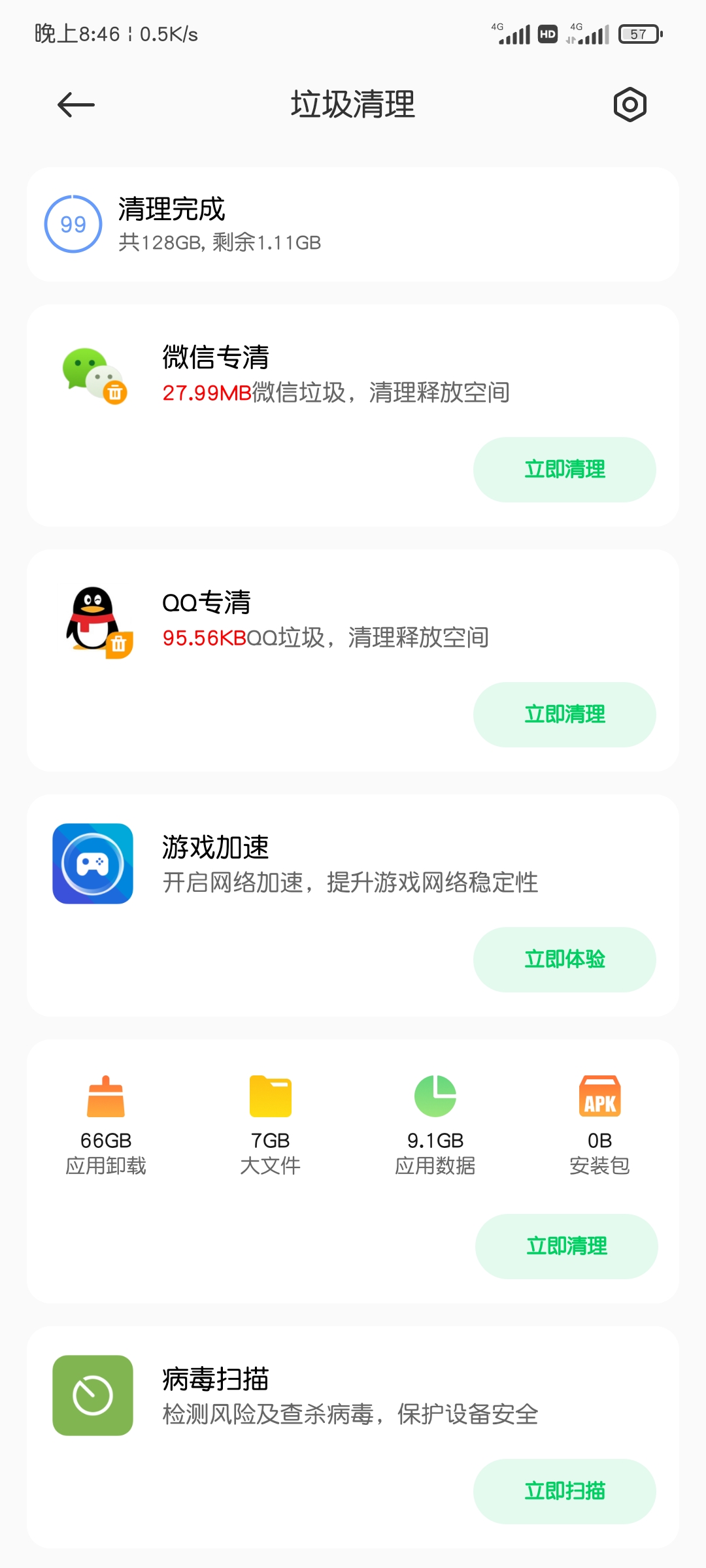Open 应用数据 showing 9.1GB

pos(435,1125)
